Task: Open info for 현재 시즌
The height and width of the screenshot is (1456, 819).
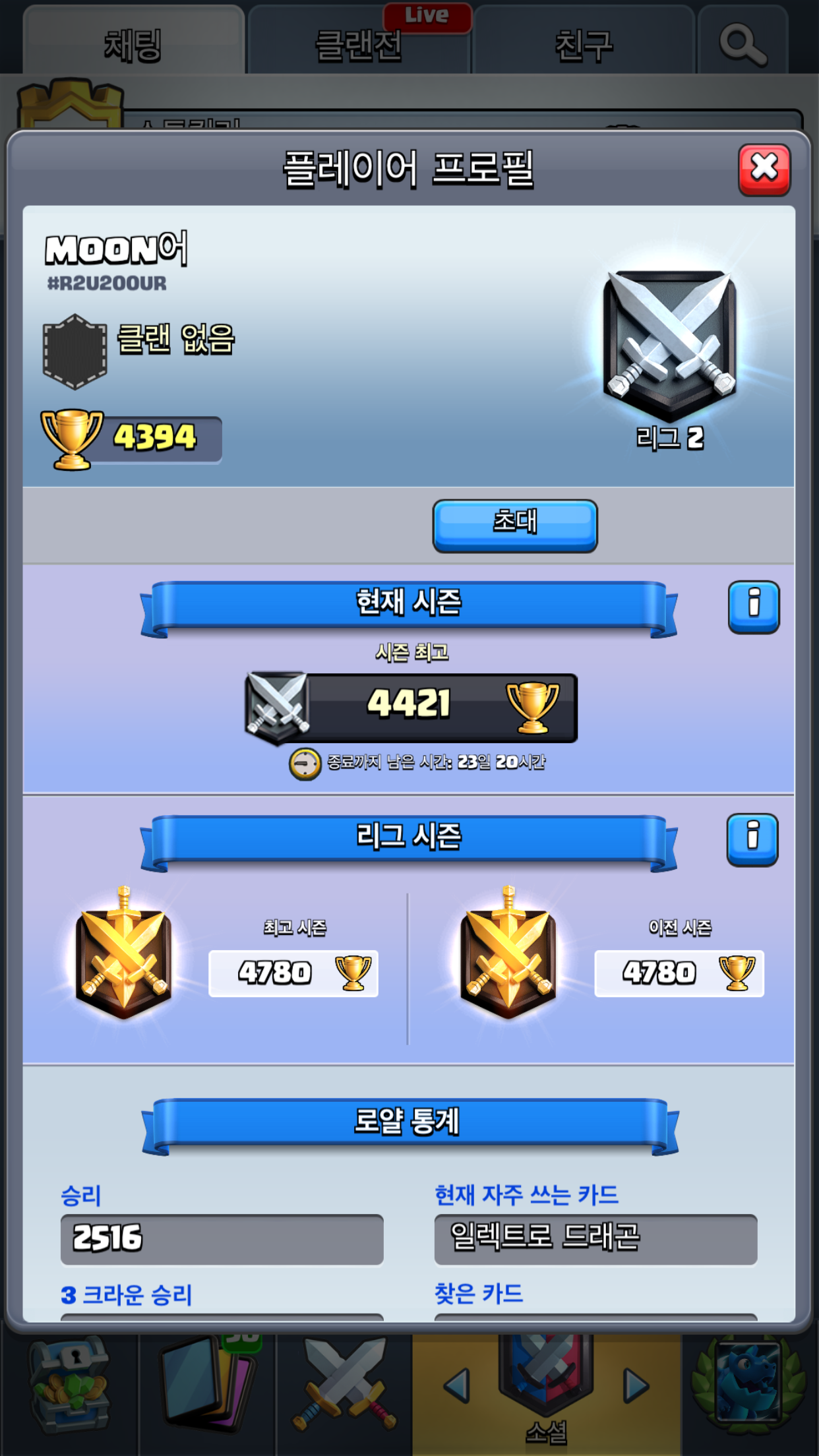Action: [753, 607]
